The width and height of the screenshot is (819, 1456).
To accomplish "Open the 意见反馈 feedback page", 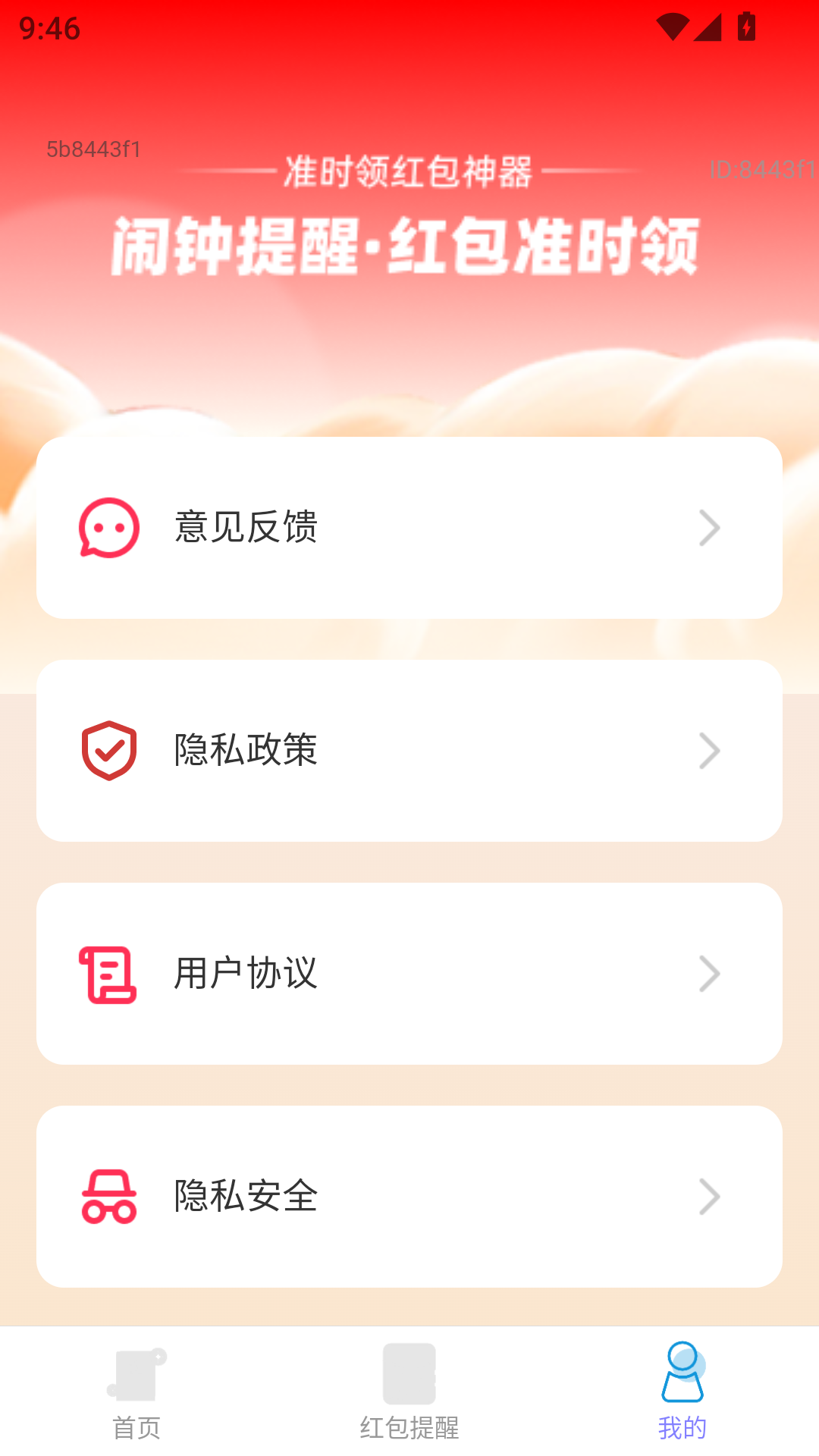I will point(409,528).
